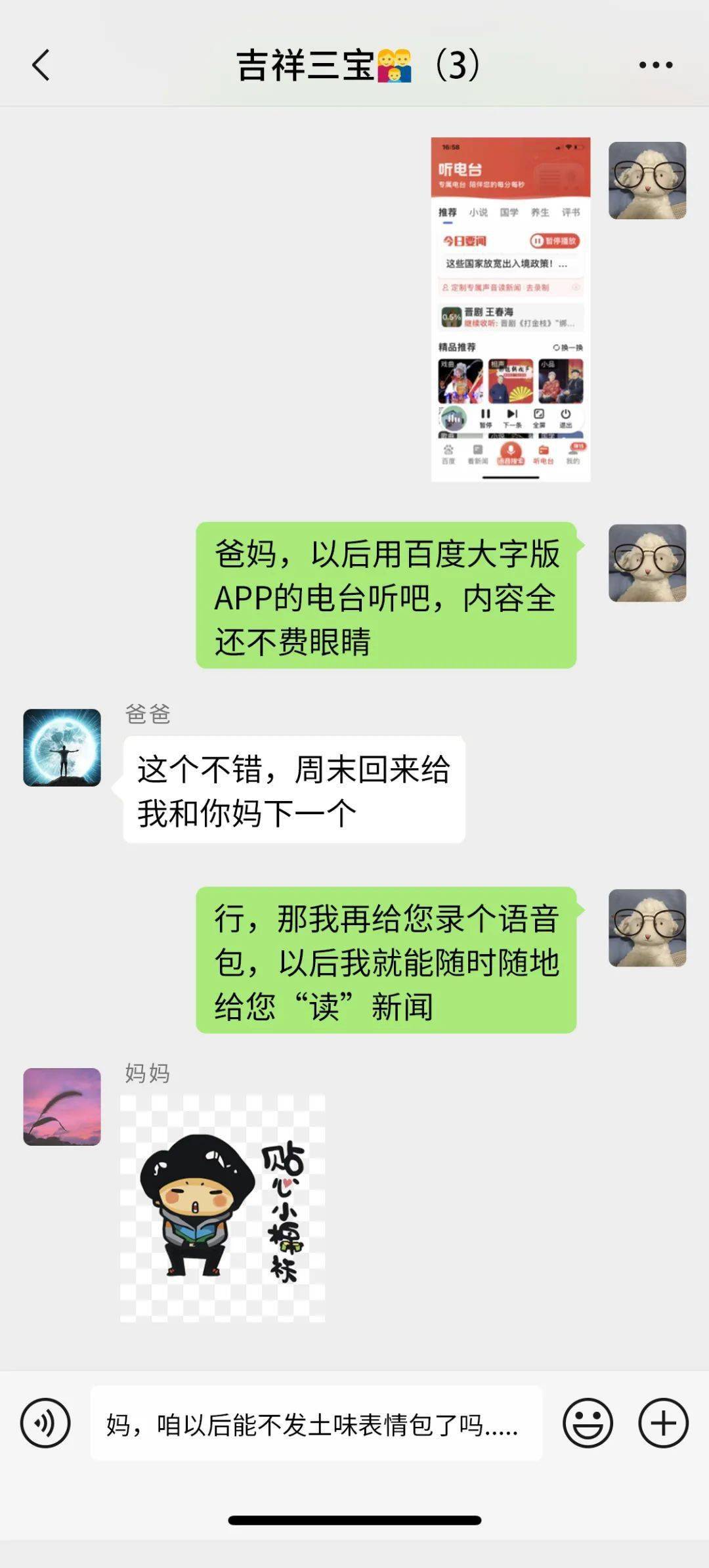Go back from the 吉祥三宝 group chat
Image resolution: width=709 pixels, height=1568 pixels.
[41, 65]
